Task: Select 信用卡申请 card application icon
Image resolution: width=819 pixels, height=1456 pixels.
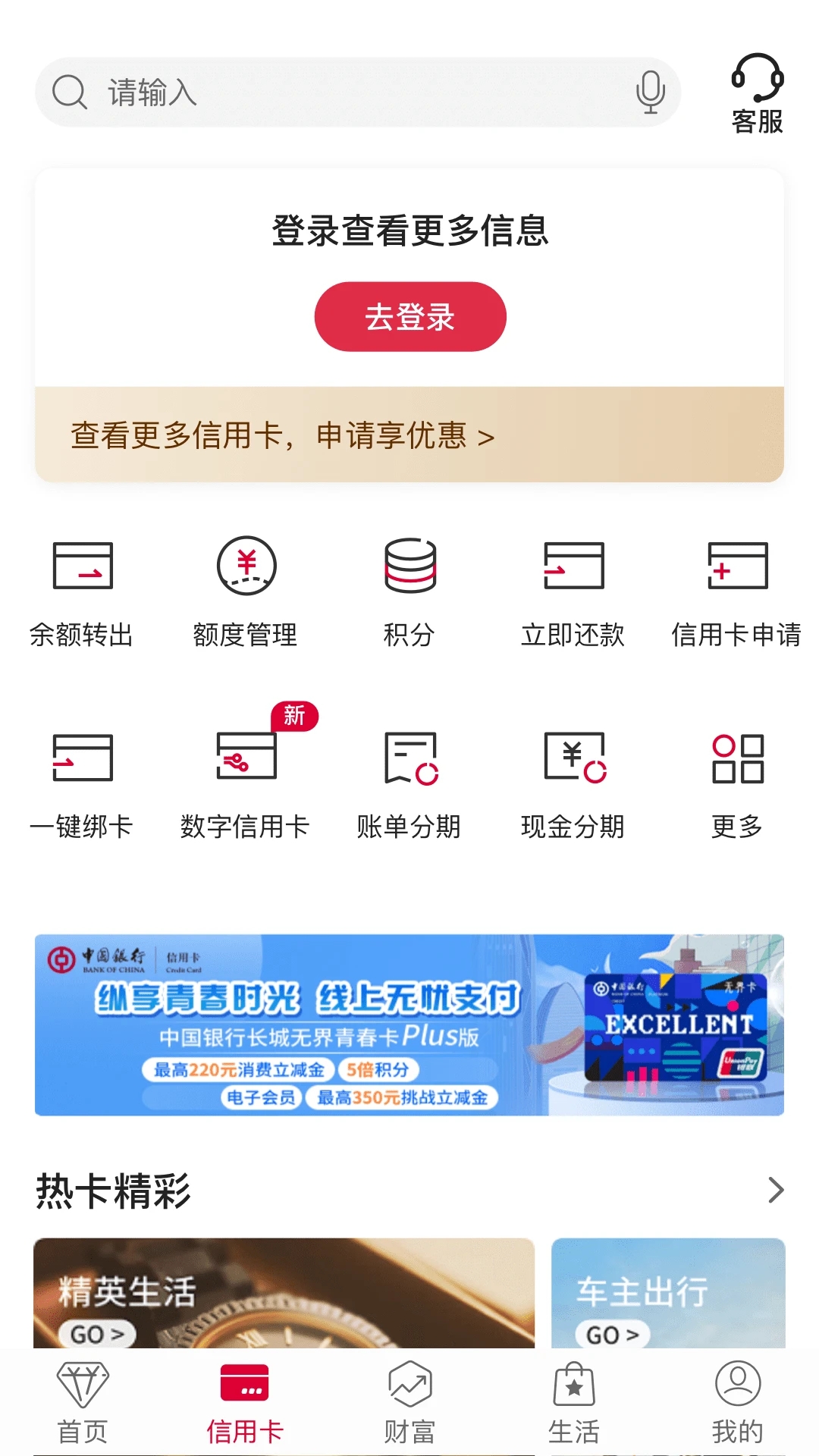Action: tap(736, 591)
